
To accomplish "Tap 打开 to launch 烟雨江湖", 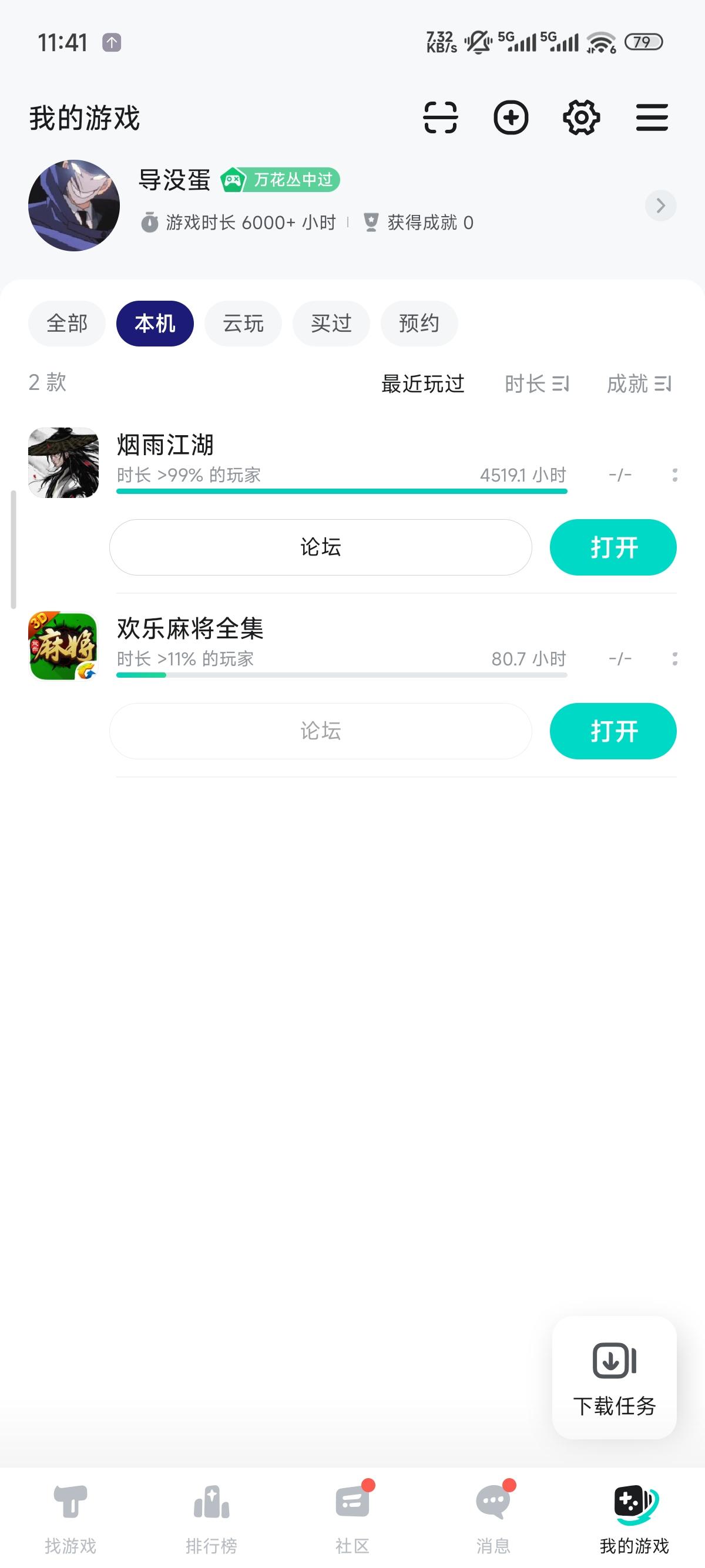I will click(613, 547).
